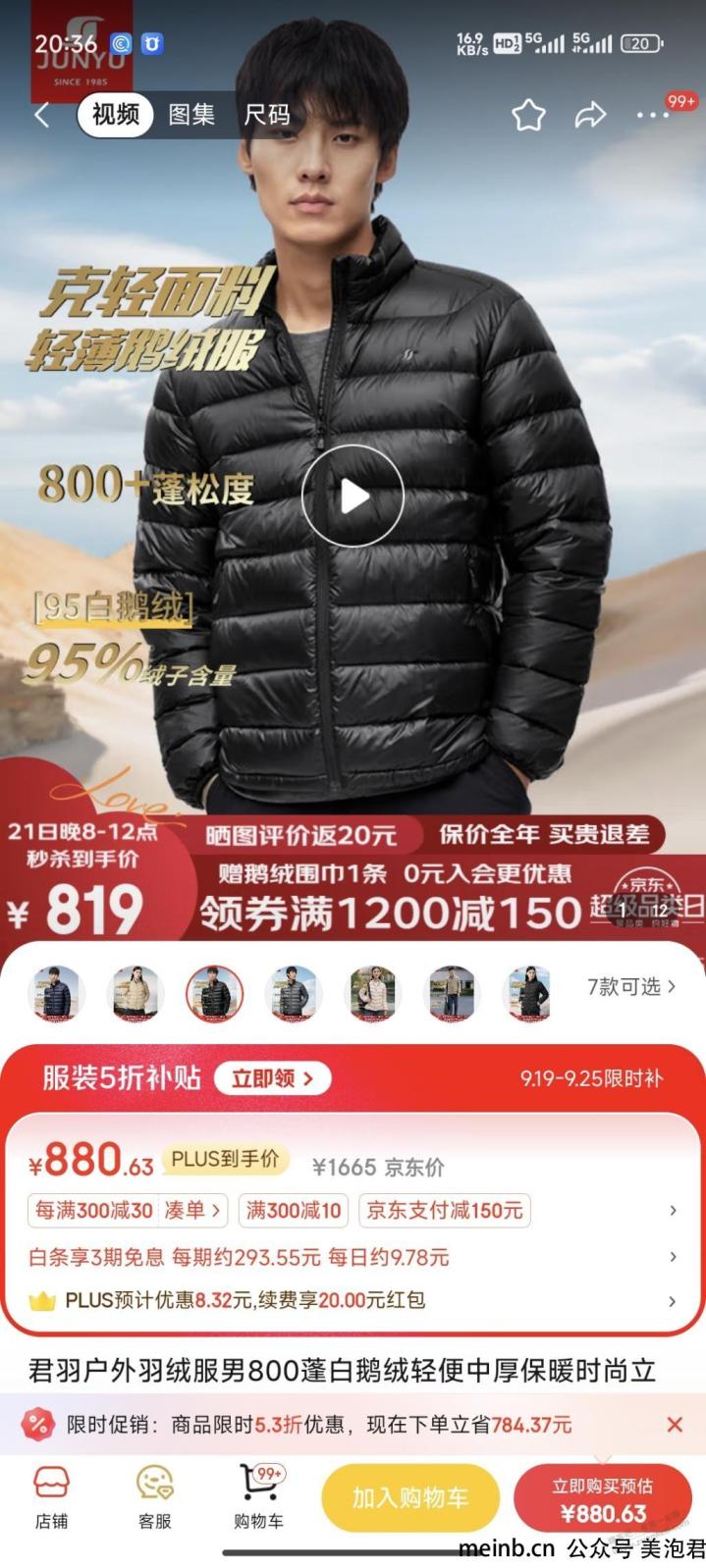706x1568 pixels.
Task: Switch to the 图集 tab
Action: (191, 116)
